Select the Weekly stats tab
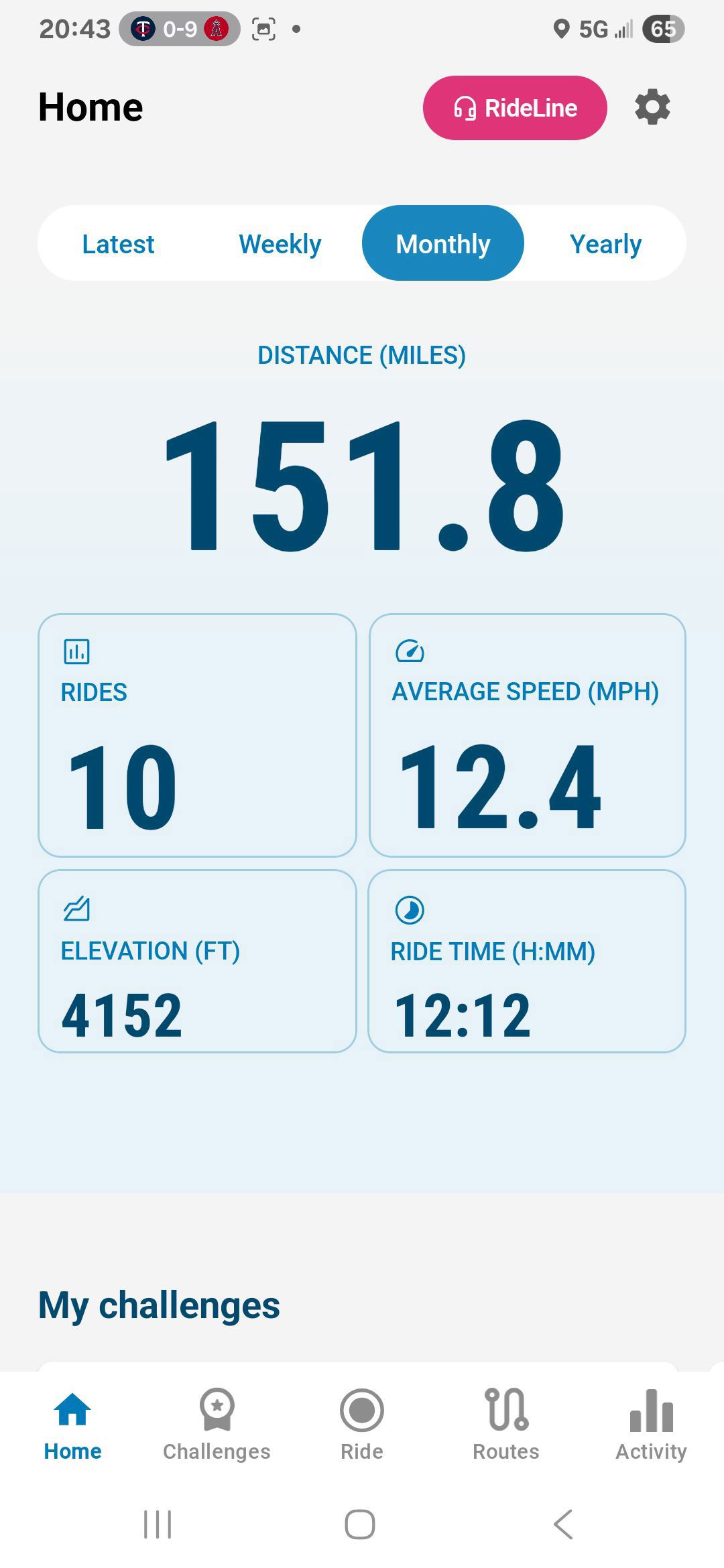Viewport: 724px width, 1568px height. click(x=280, y=244)
